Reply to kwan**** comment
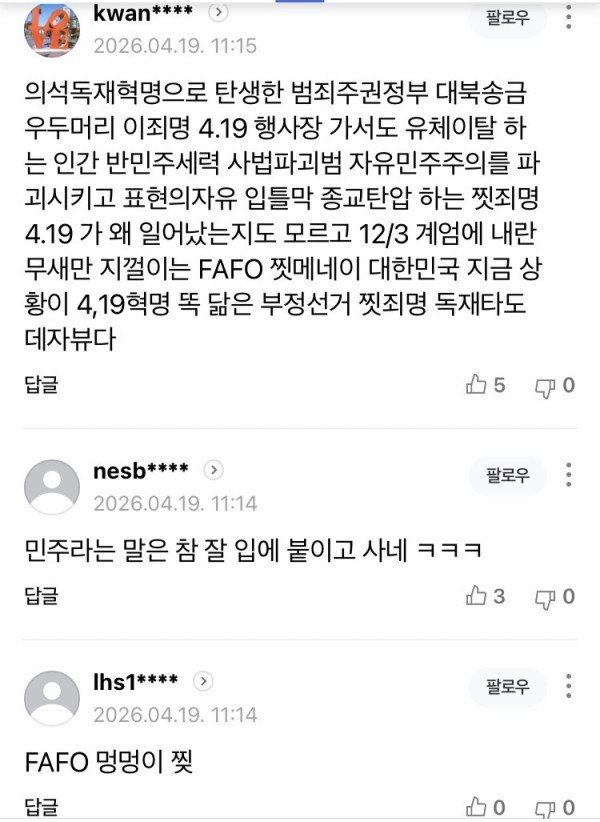 (x=41, y=385)
